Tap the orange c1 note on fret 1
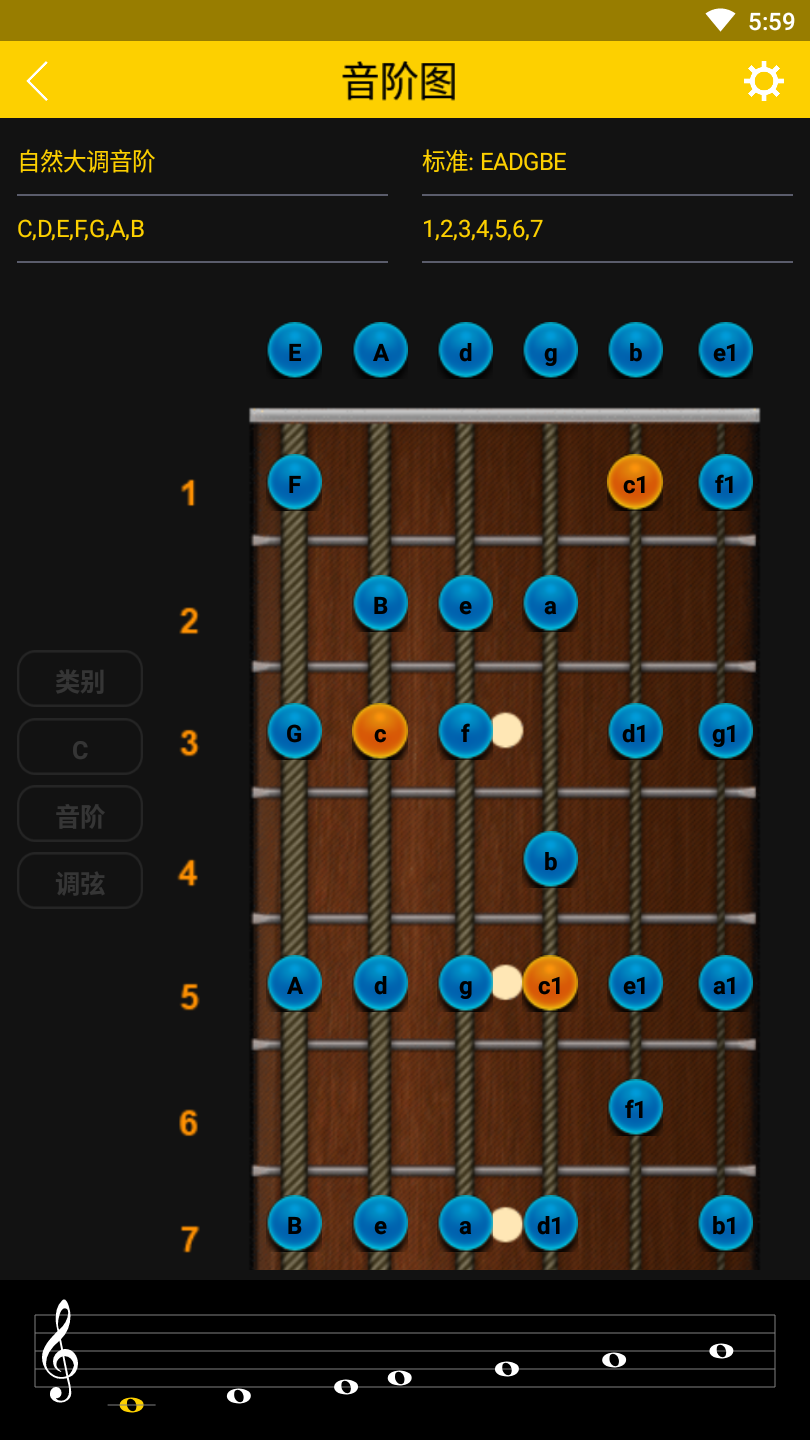Viewport: 810px width, 1440px height. [635, 481]
